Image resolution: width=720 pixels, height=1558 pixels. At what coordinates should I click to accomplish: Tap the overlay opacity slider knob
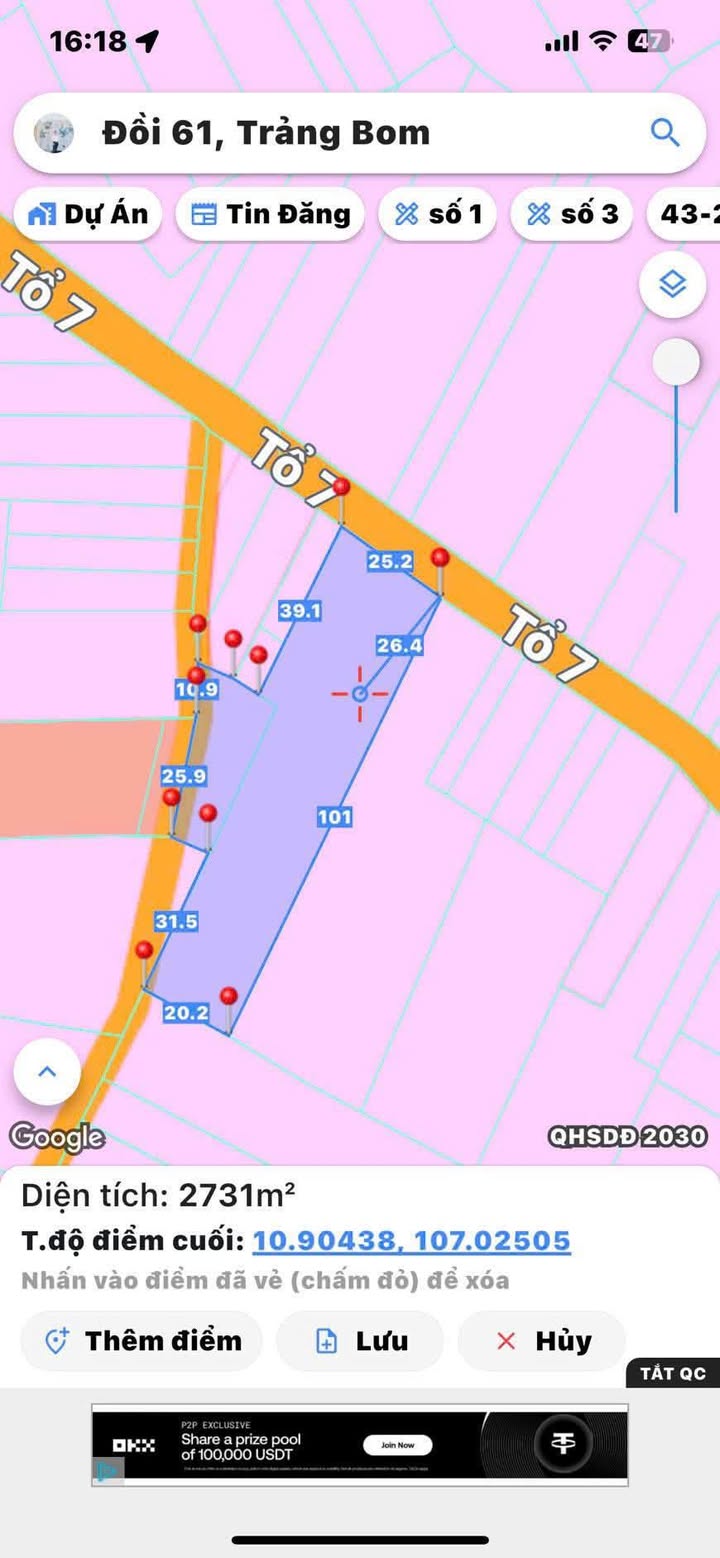tap(676, 362)
